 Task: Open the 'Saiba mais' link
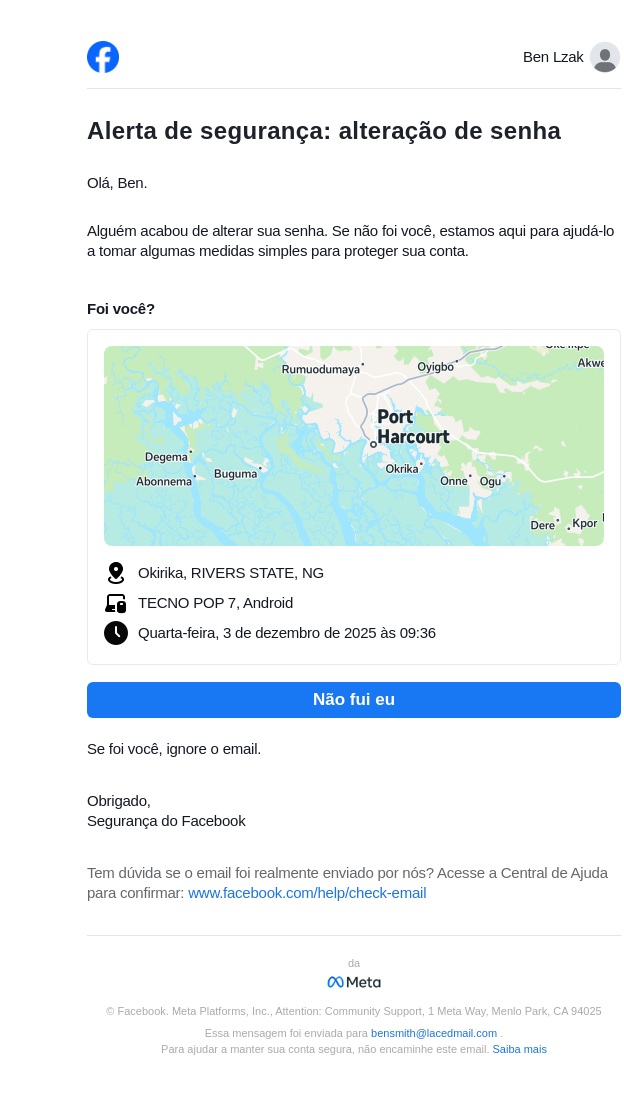519,1049
